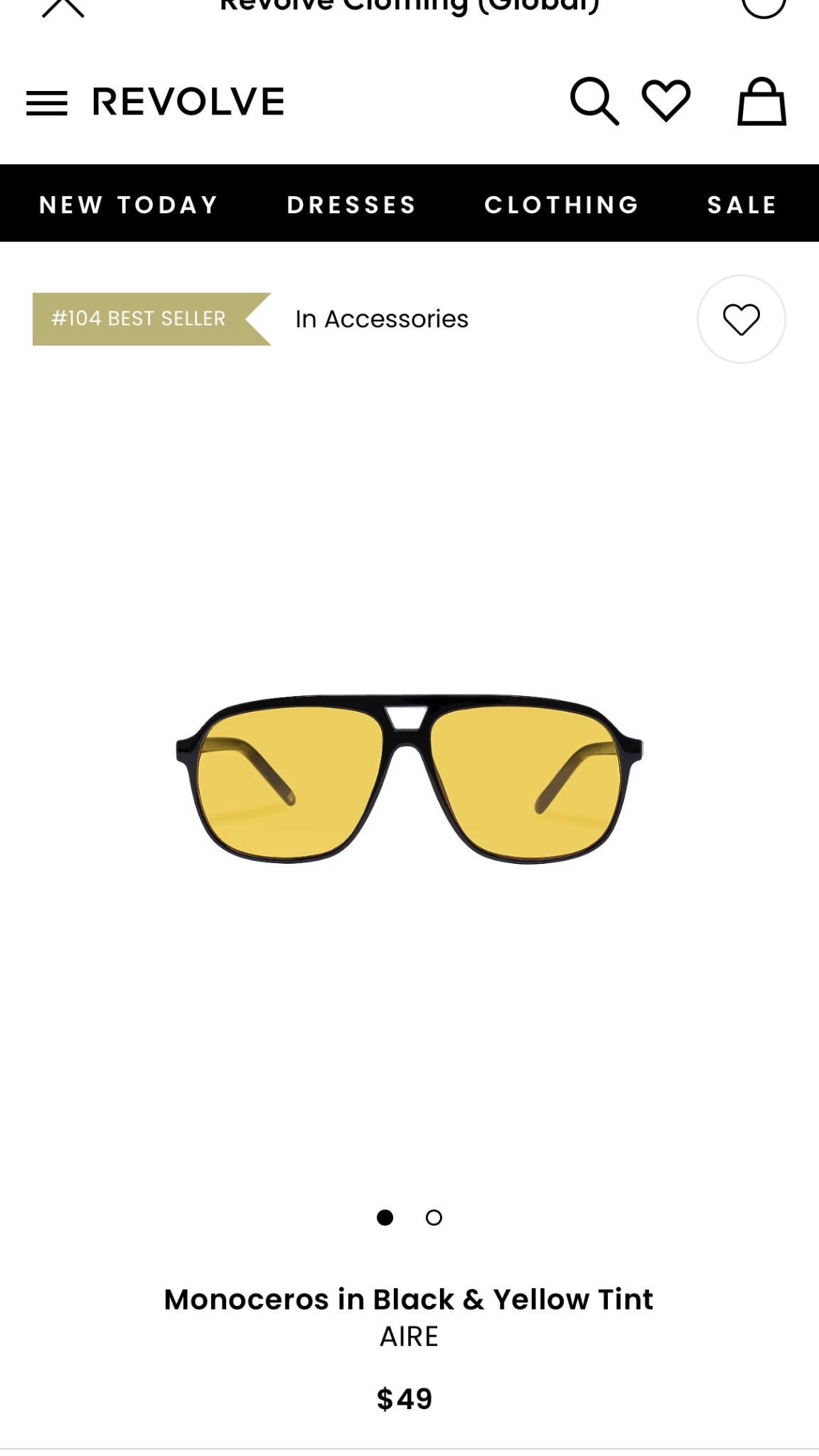819x1456 pixels.
Task: Open the DRESSES category tab
Action: [351, 205]
